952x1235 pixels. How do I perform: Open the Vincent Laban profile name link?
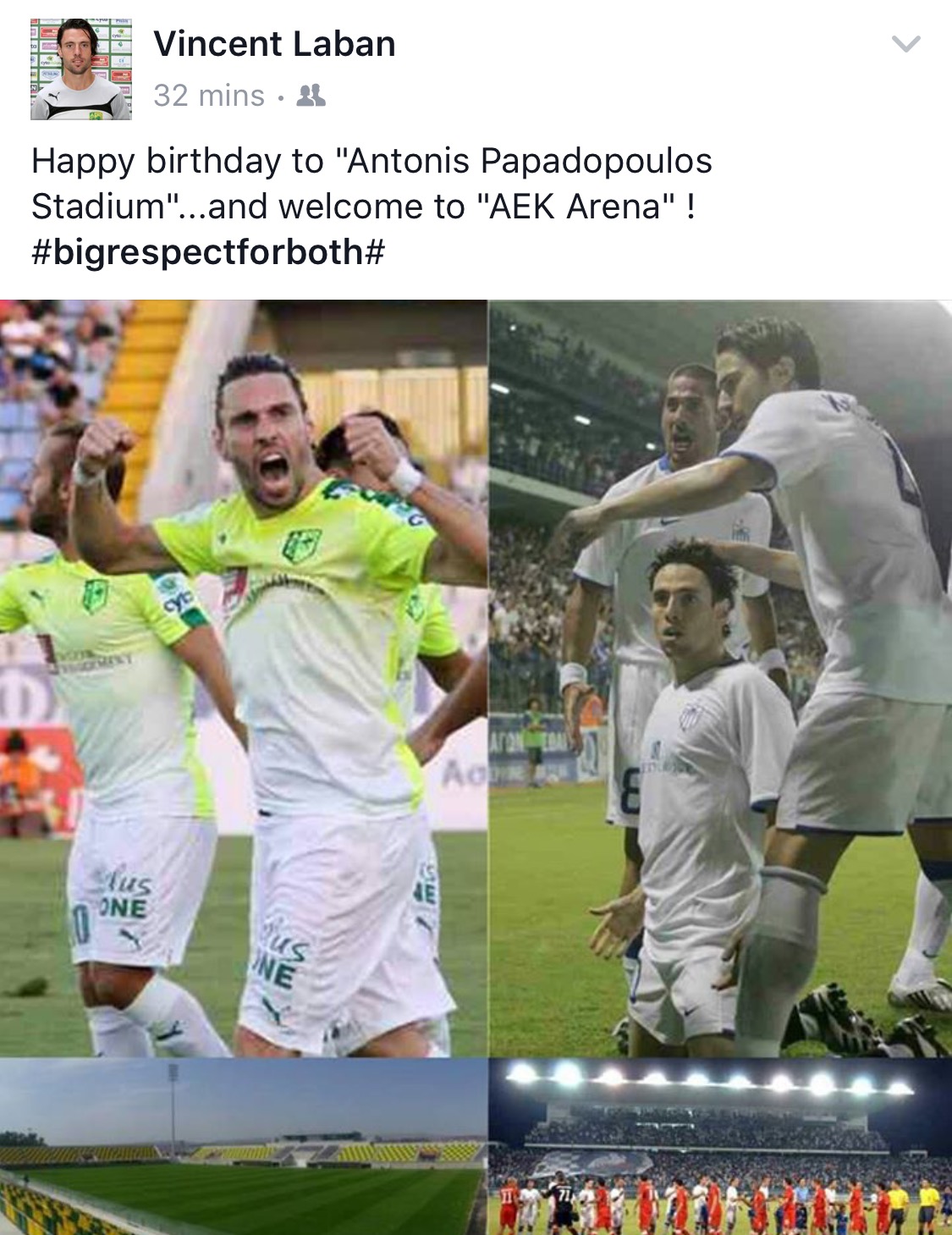pos(274,44)
